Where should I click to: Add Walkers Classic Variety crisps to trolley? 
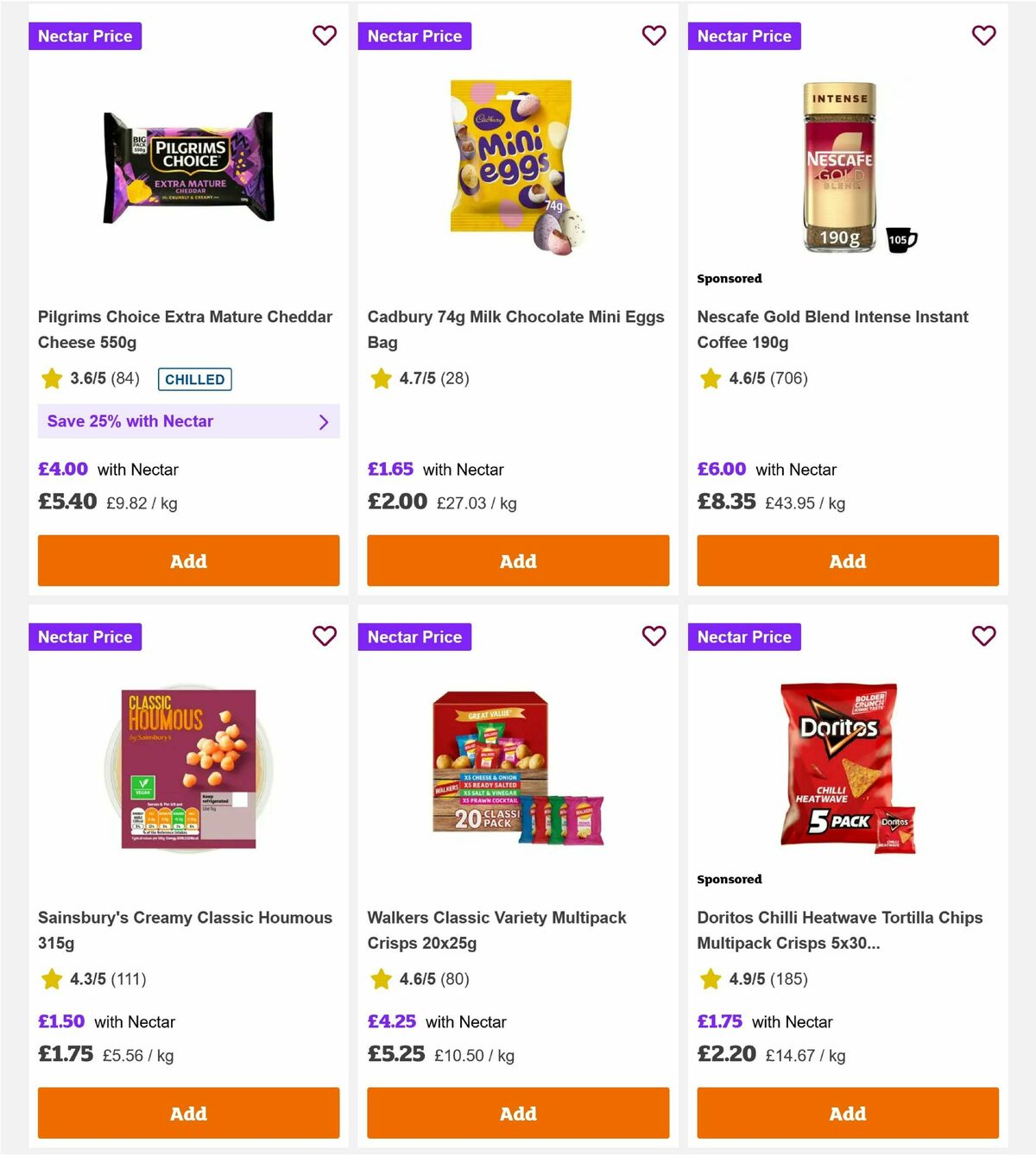pyautogui.click(x=518, y=1113)
